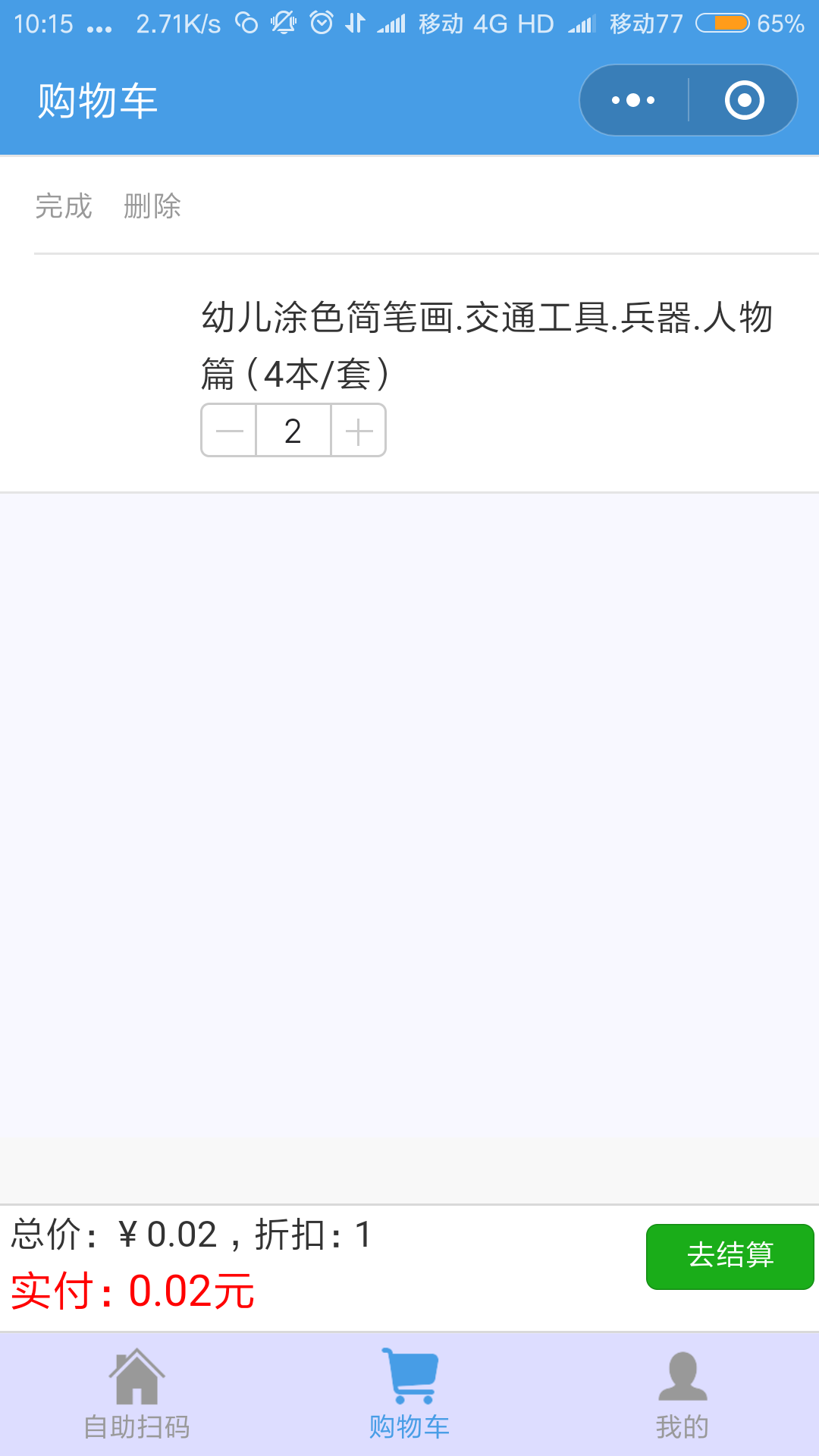Switch to the 购物车 tab
The width and height of the screenshot is (819, 1456).
(x=409, y=1395)
